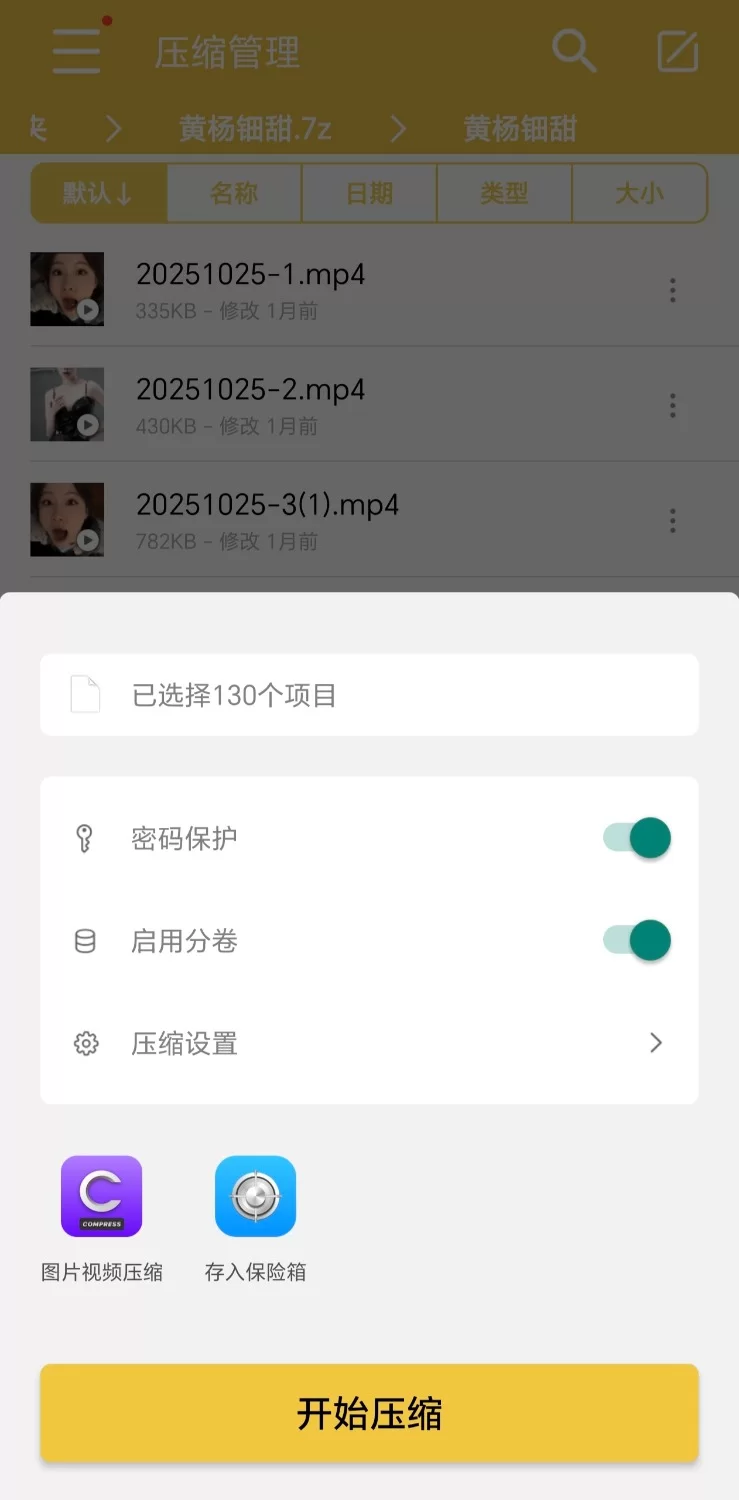Open 压缩设置 via its chevron arrow
The width and height of the screenshot is (739, 1500).
point(656,1043)
